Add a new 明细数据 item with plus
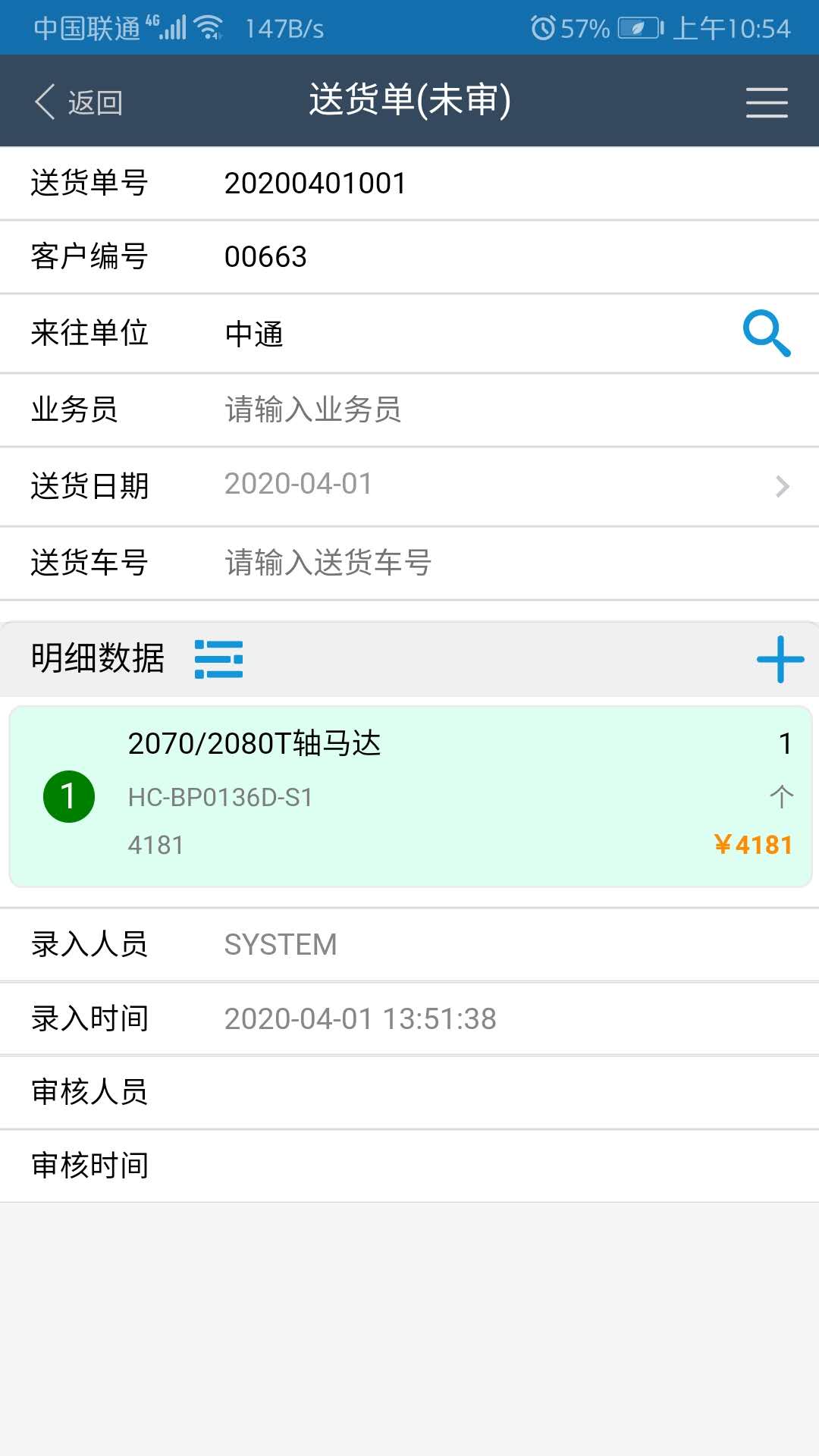The image size is (819, 1456). pos(780,659)
